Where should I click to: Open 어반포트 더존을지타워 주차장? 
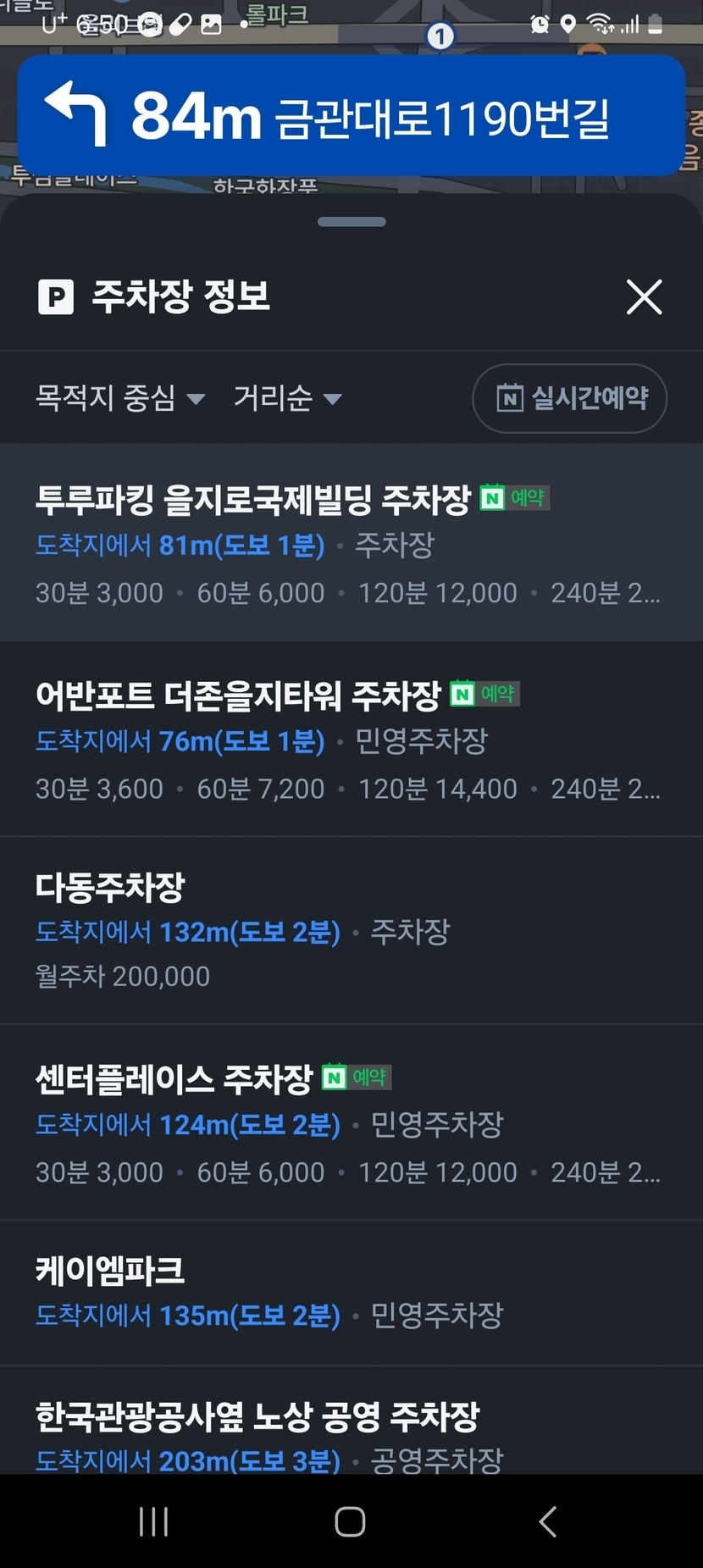(351, 740)
